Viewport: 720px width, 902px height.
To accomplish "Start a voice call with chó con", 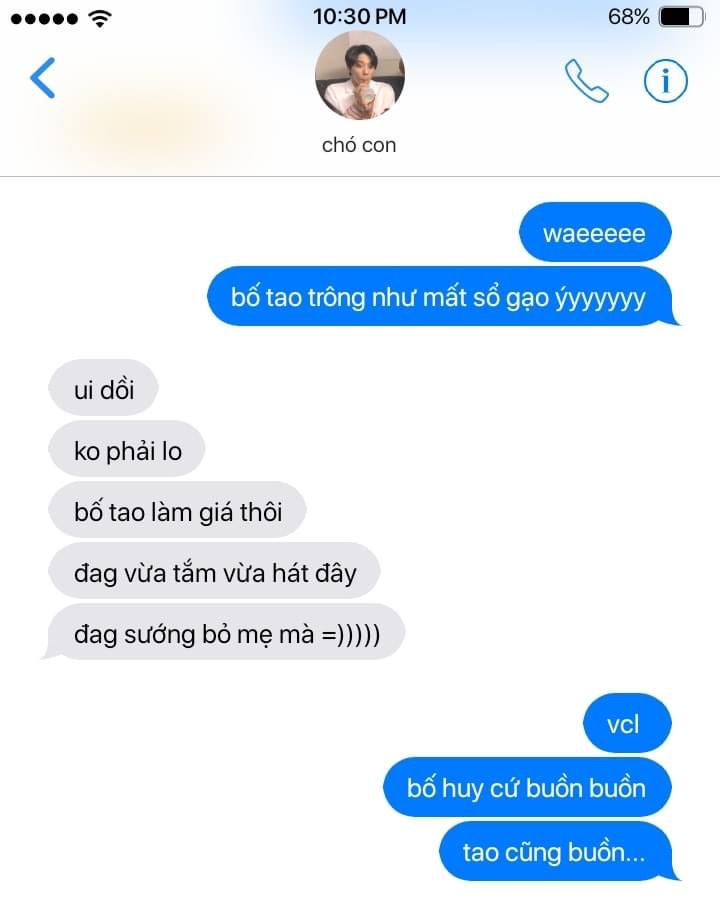I will coord(586,81).
